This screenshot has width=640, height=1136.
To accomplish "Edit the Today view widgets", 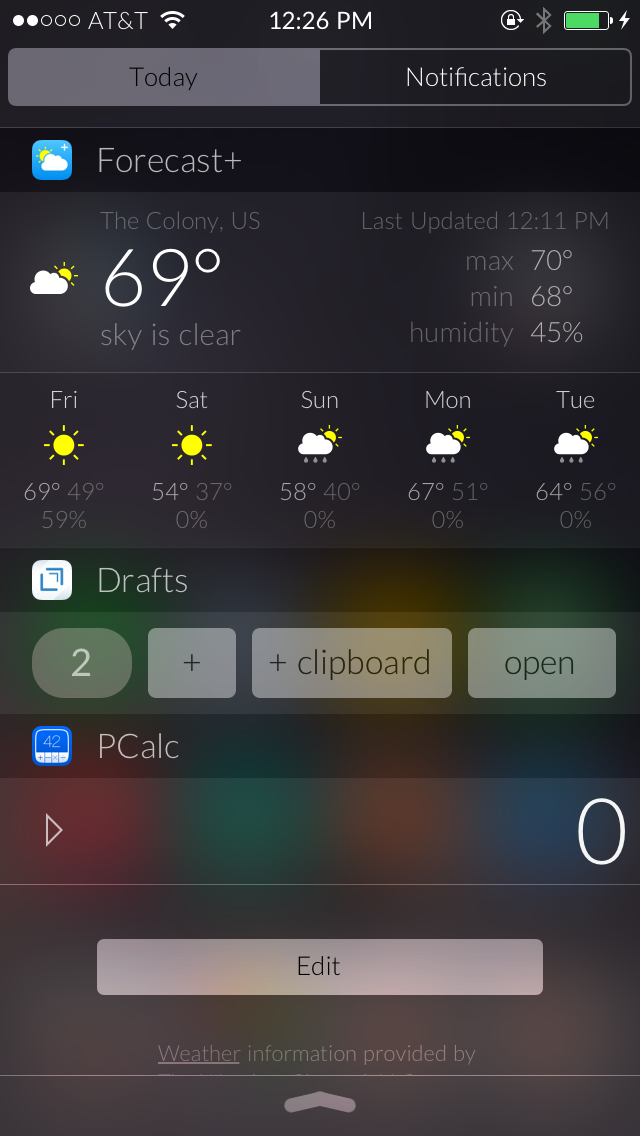I will [x=320, y=966].
